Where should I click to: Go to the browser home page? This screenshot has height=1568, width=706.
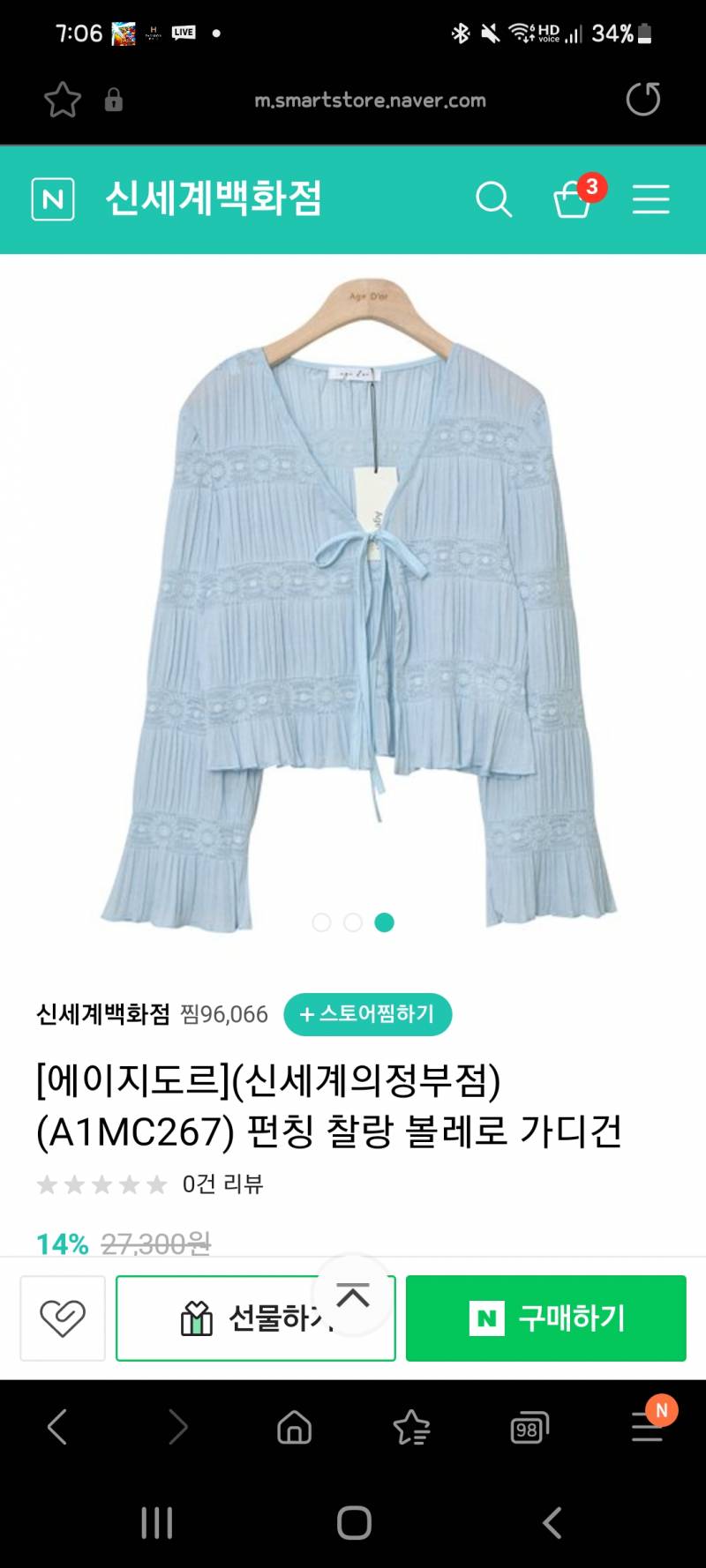(295, 1426)
